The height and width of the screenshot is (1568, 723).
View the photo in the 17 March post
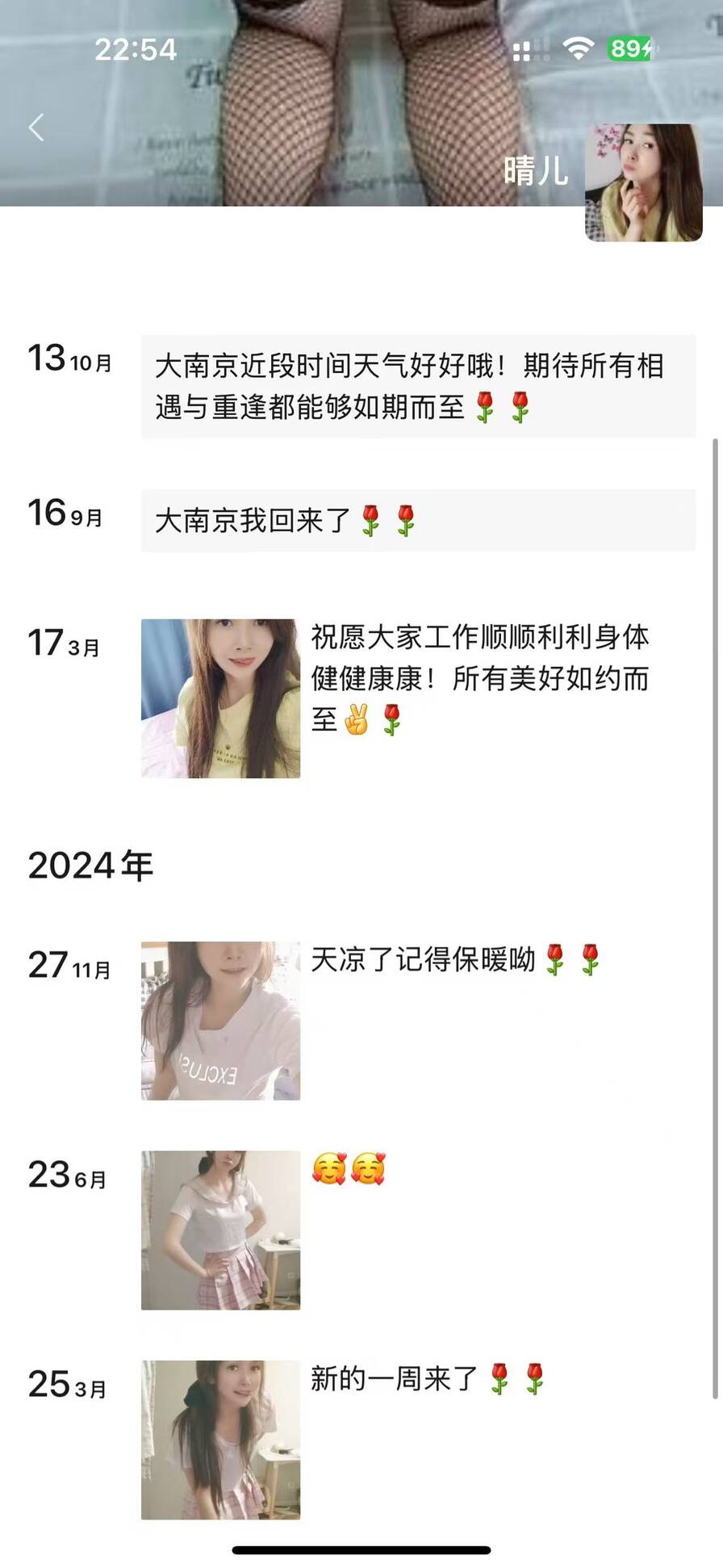220,698
